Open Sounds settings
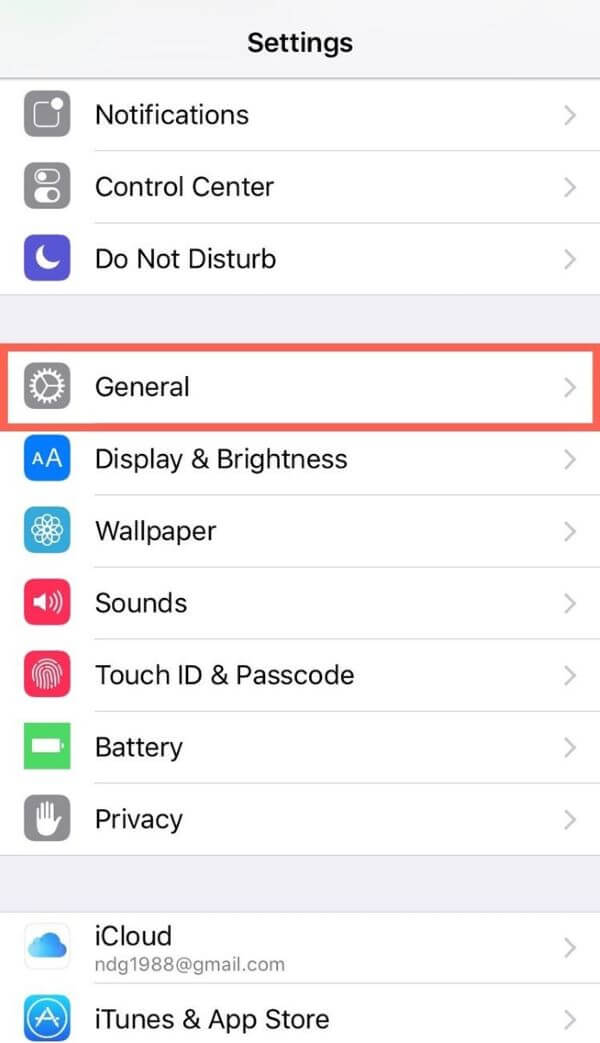The height and width of the screenshot is (1043, 600). 300,603
